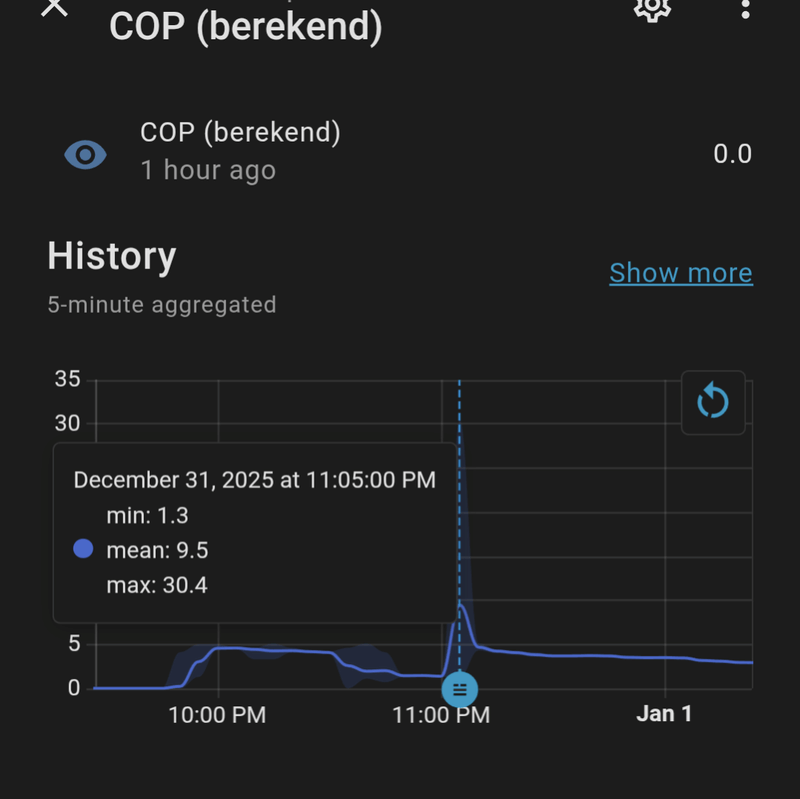Viewport: 800px width, 799px height.
Task: Reset the history chart zoom
Action: point(713,402)
